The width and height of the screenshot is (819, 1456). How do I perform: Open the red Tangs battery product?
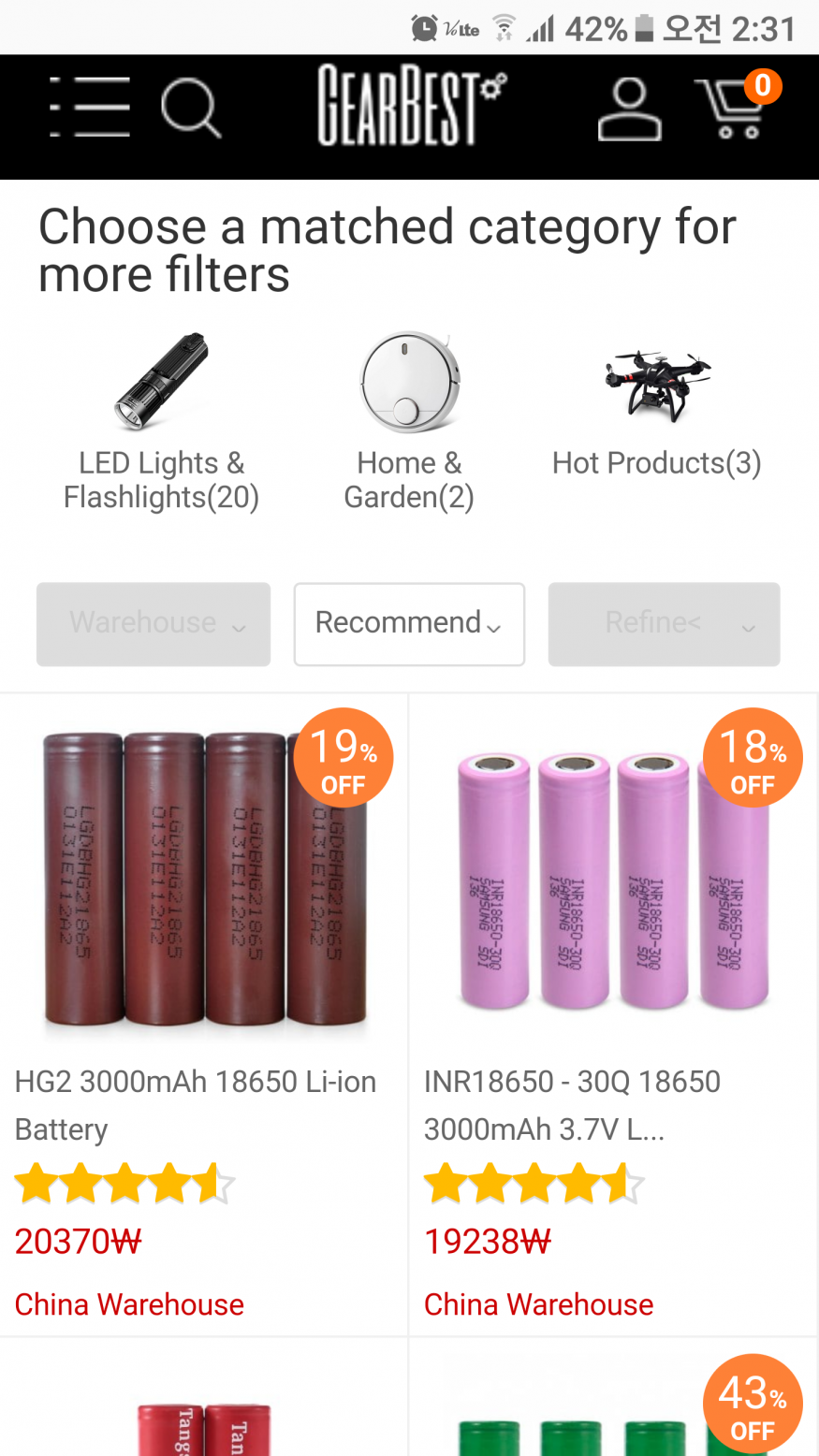(x=204, y=1422)
